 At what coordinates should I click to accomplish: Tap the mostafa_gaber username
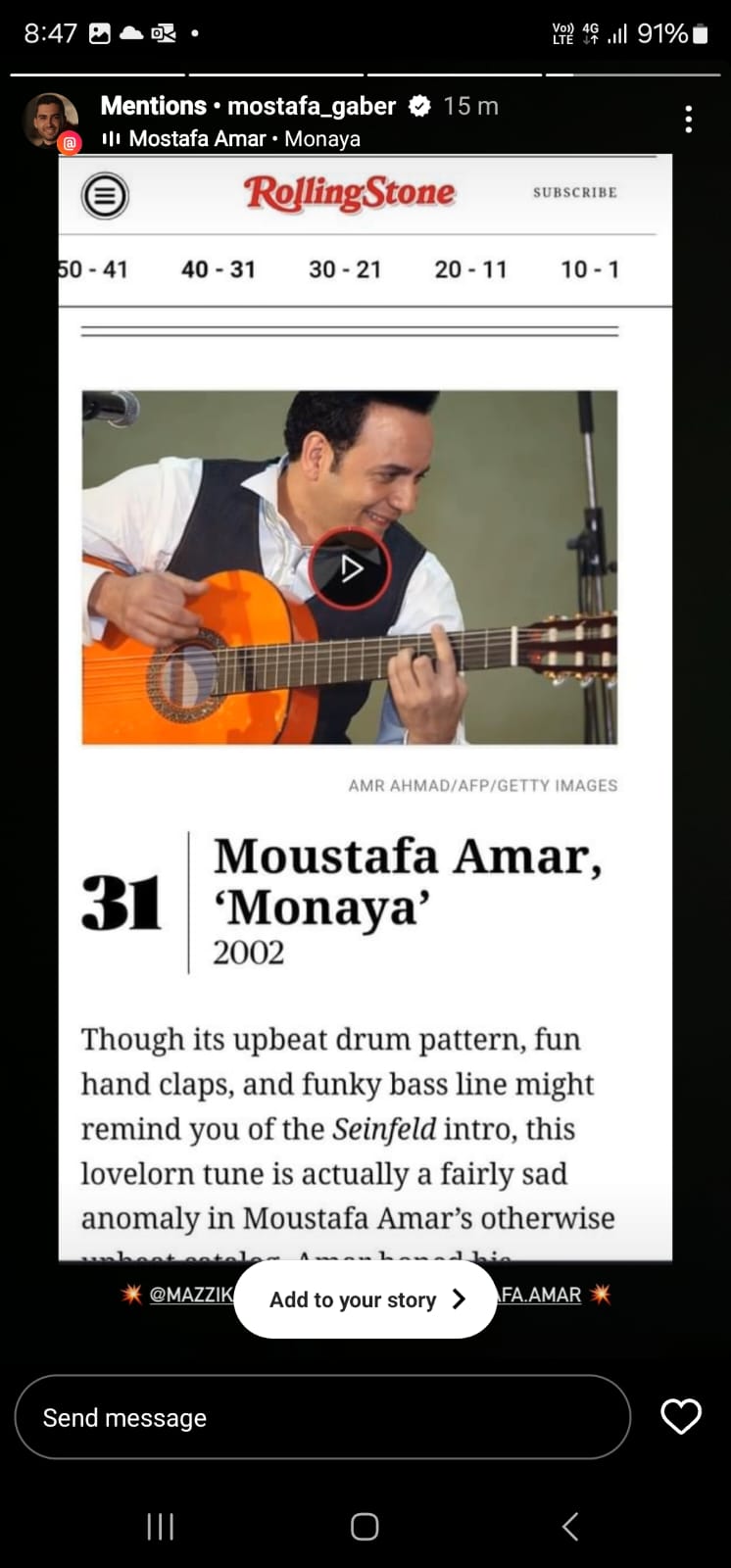point(312,106)
